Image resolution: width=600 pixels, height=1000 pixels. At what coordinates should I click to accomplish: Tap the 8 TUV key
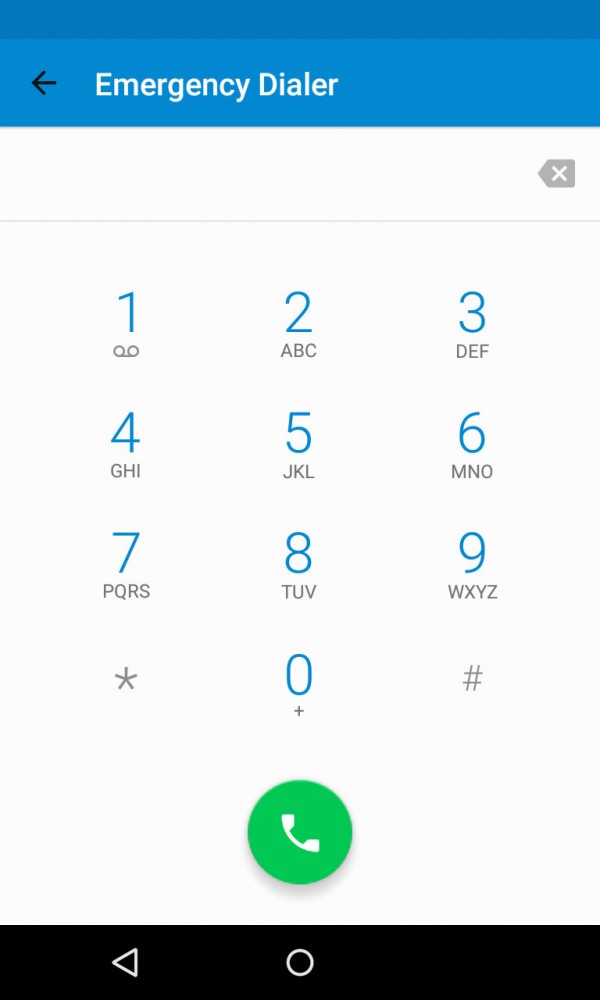click(x=299, y=563)
